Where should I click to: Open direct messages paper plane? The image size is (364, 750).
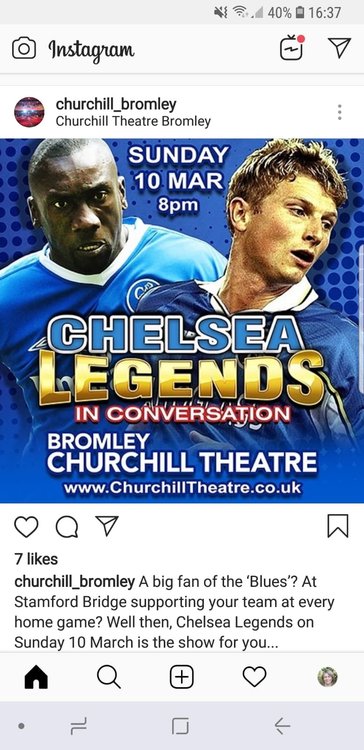point(339,47)
